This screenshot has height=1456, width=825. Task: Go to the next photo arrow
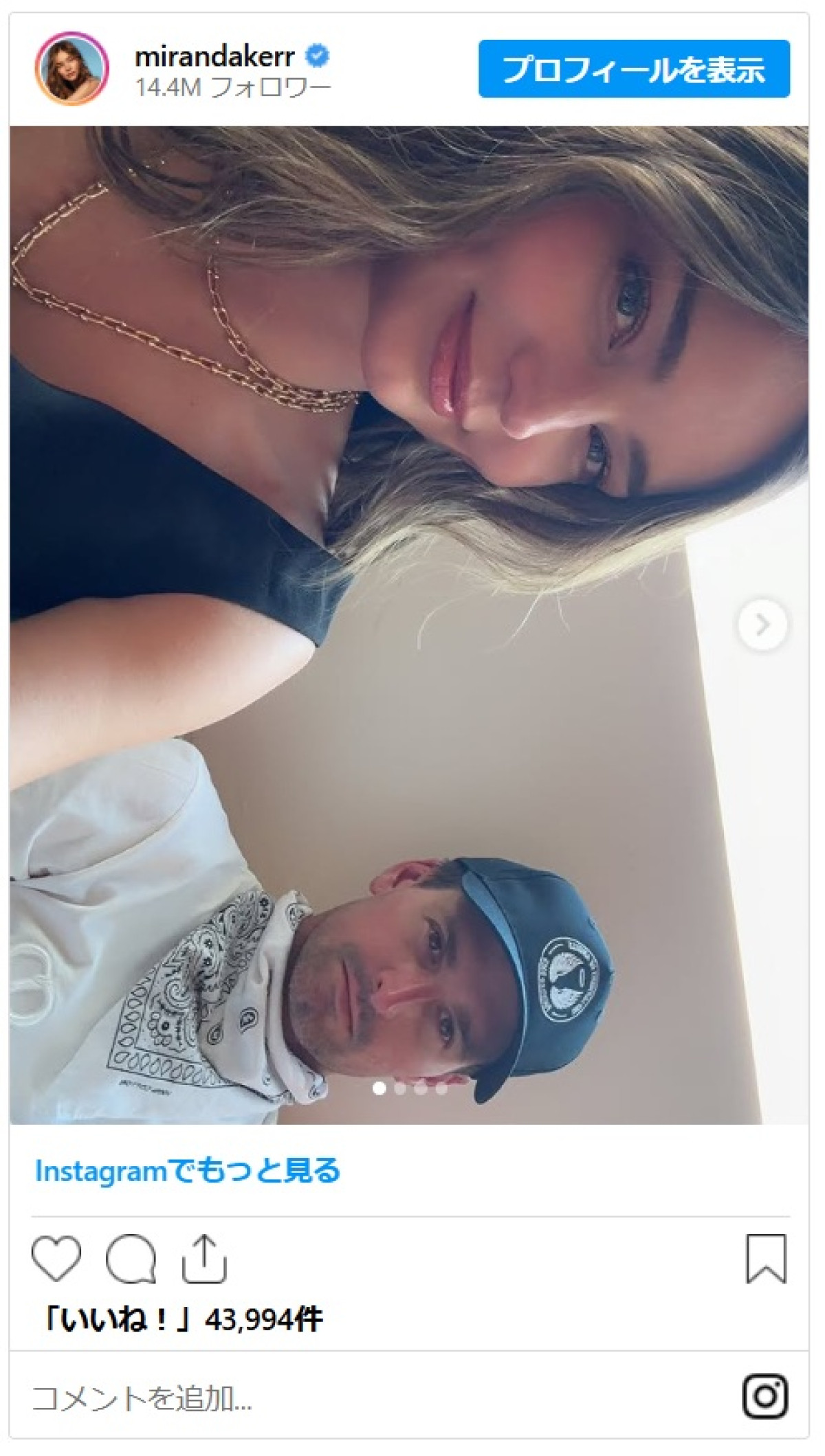click(762, 625)
